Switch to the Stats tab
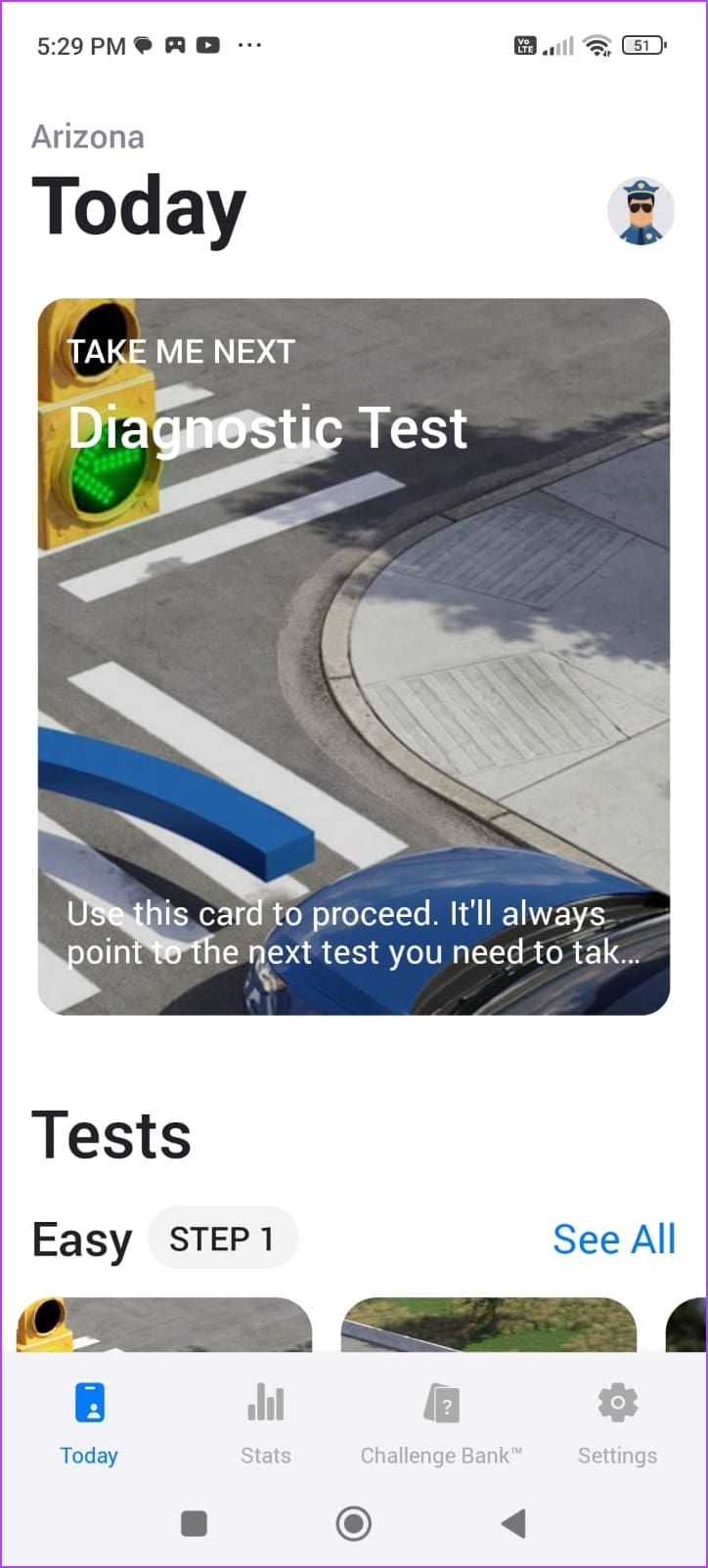 266,1423
